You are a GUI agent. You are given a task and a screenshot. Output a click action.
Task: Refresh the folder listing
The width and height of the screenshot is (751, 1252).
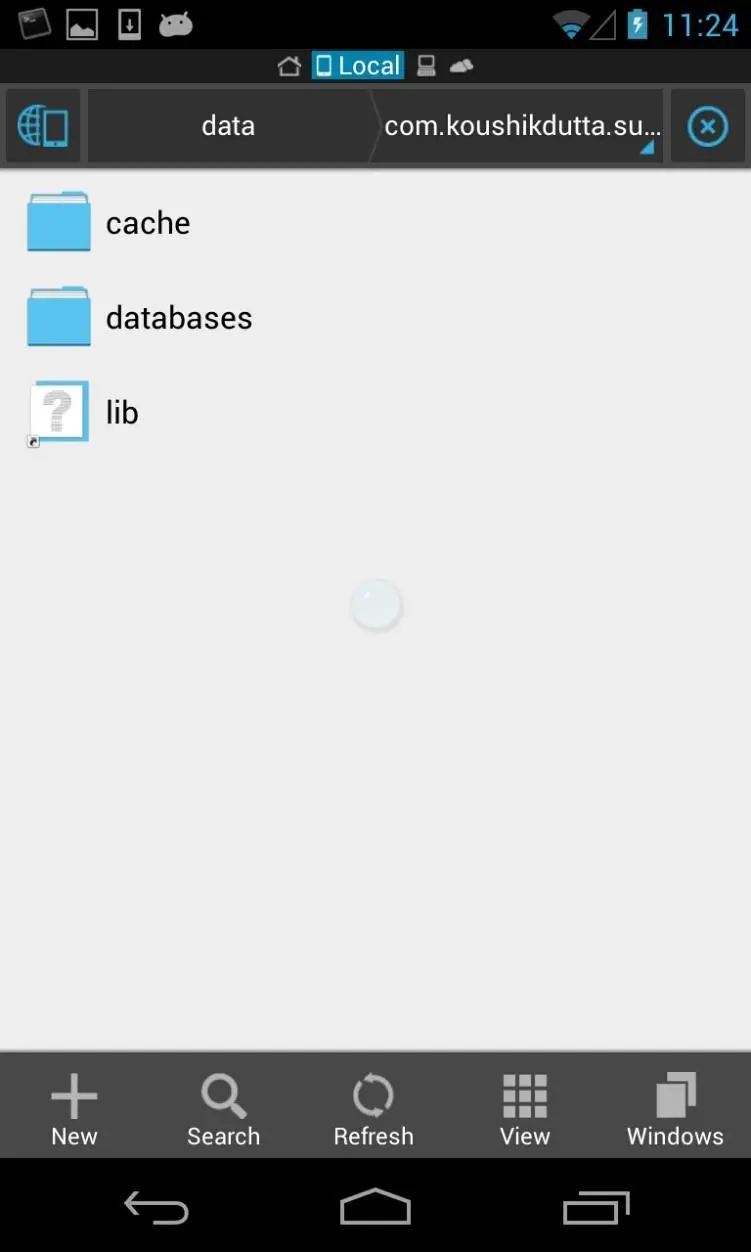[x=373, y=1108]
